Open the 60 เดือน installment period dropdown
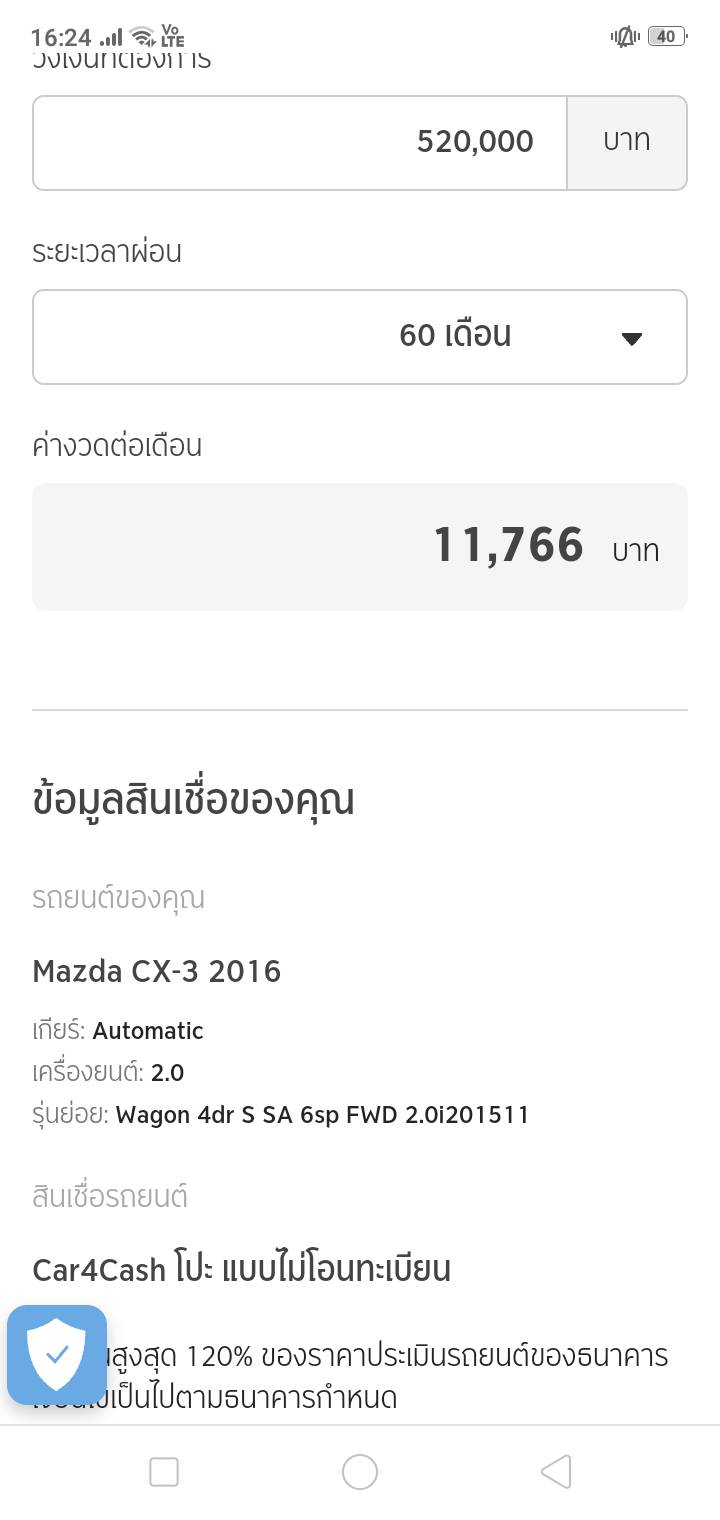The height and width of the screenshot is (1520, 720). (360, 336)
